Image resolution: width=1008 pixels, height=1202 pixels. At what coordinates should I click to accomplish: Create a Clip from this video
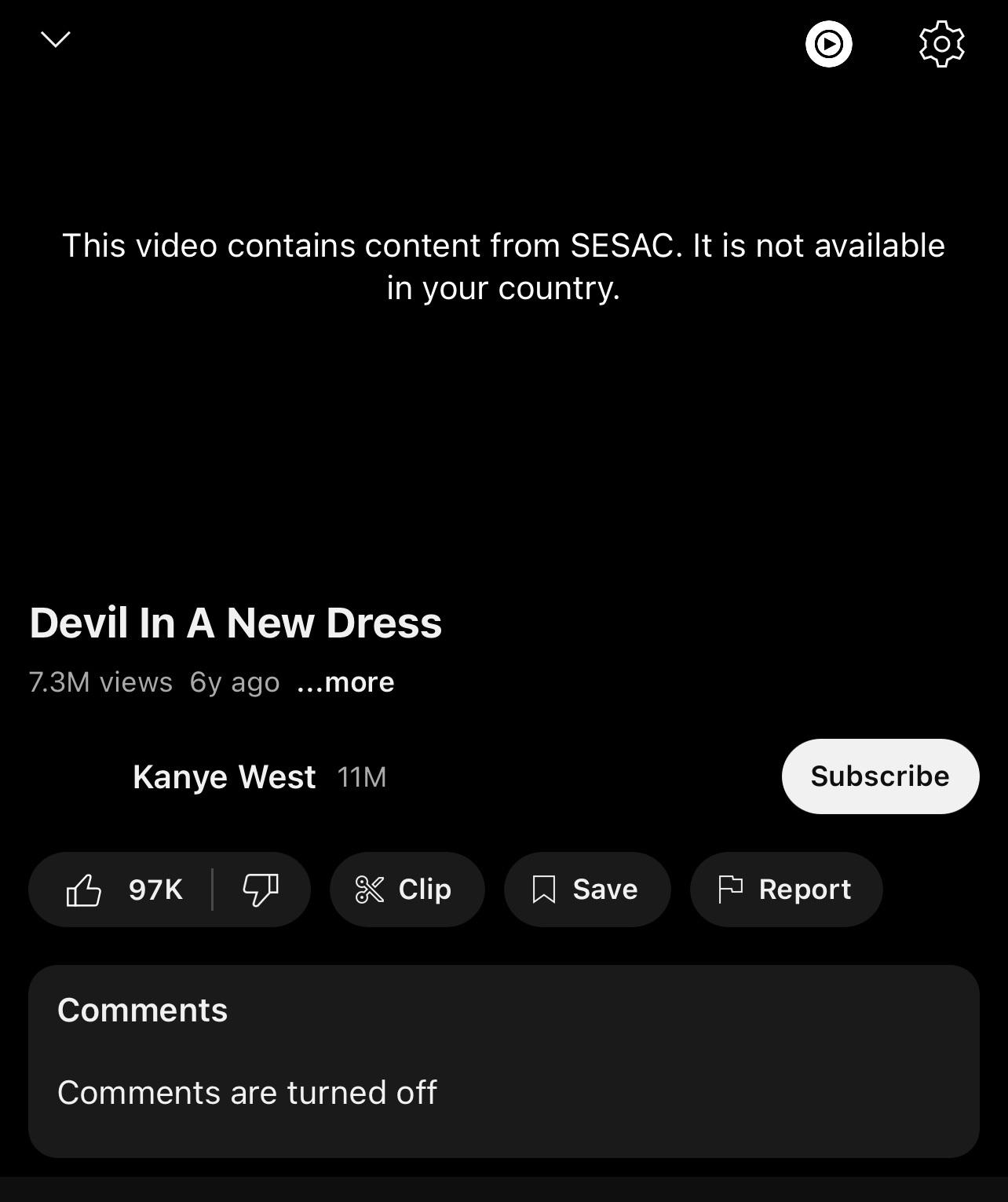[x=406, y=890]
